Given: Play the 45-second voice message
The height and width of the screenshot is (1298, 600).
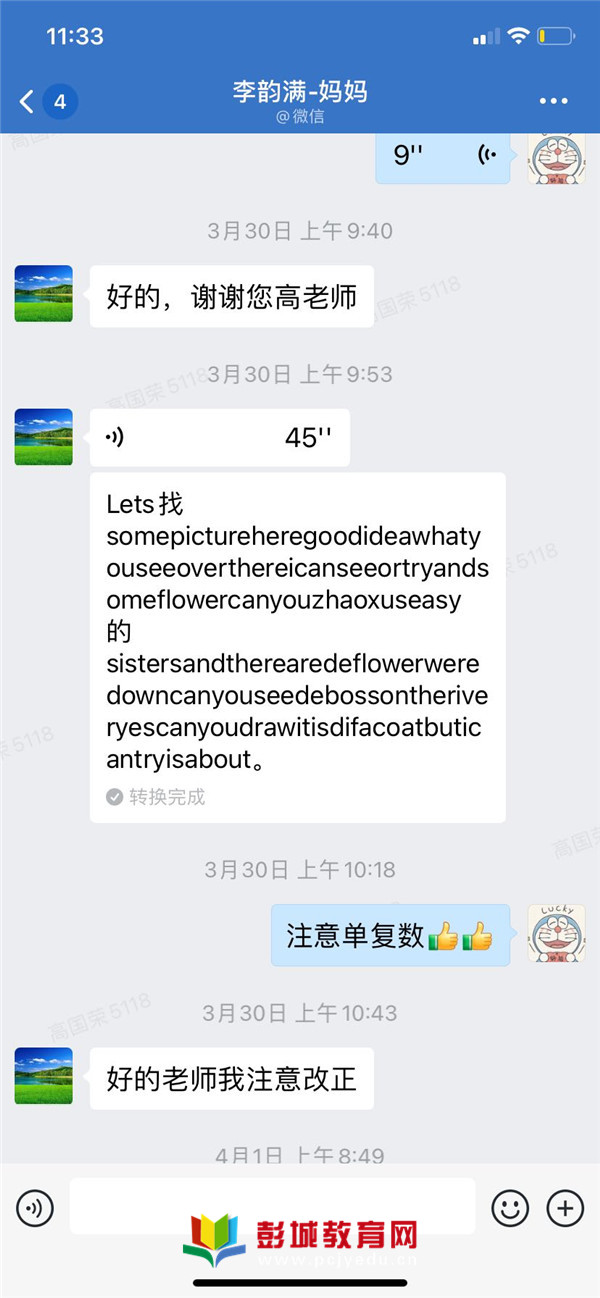Looking at the screenshot, I should pyautogui.click(x=220, y=438).
